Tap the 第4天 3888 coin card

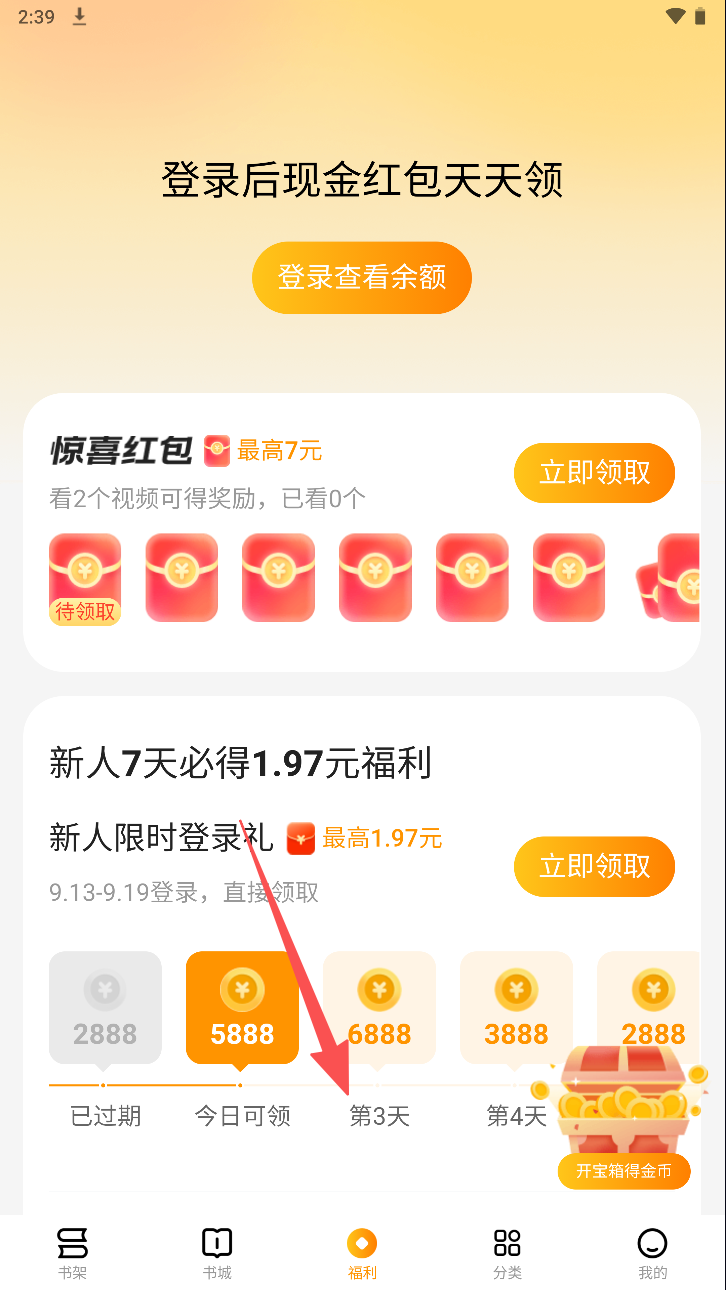point(516,1006)
